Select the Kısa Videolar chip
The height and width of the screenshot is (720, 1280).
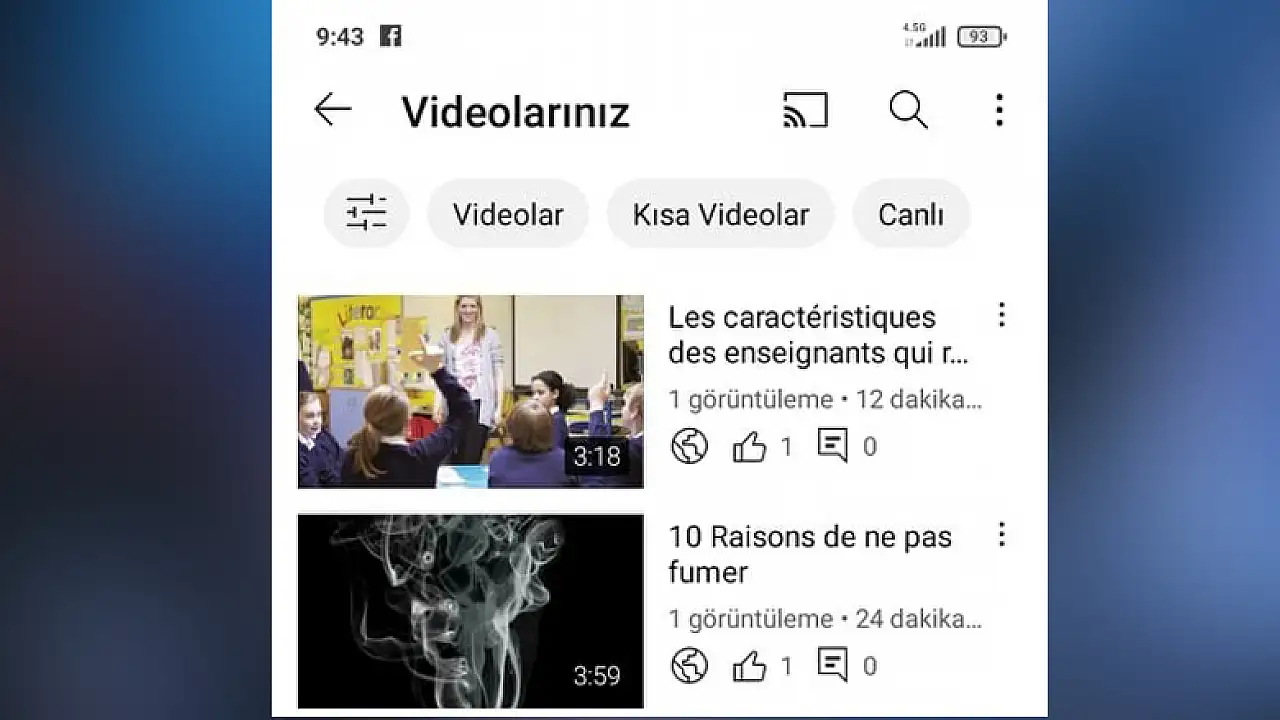(720, 214)
